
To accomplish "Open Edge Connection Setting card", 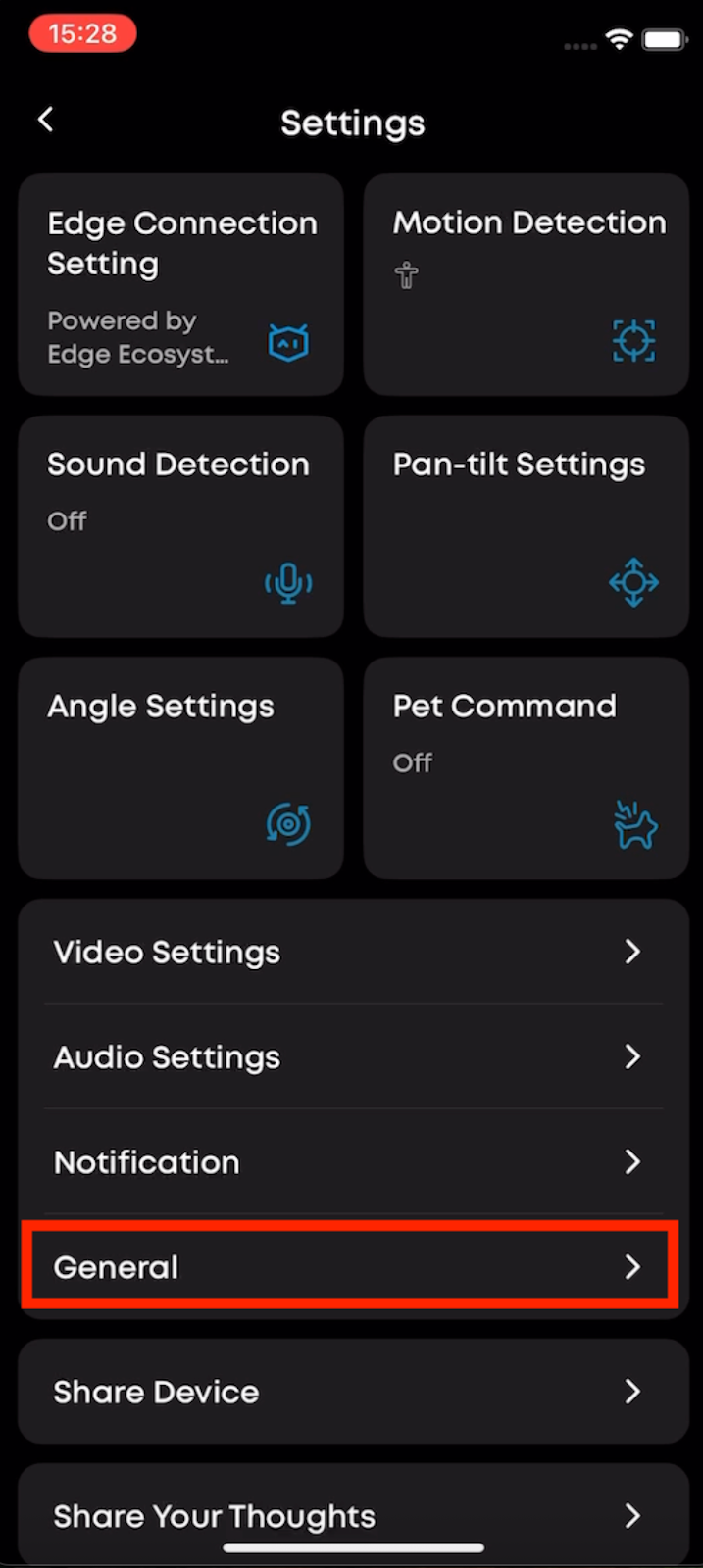I will tap(181, 284).
